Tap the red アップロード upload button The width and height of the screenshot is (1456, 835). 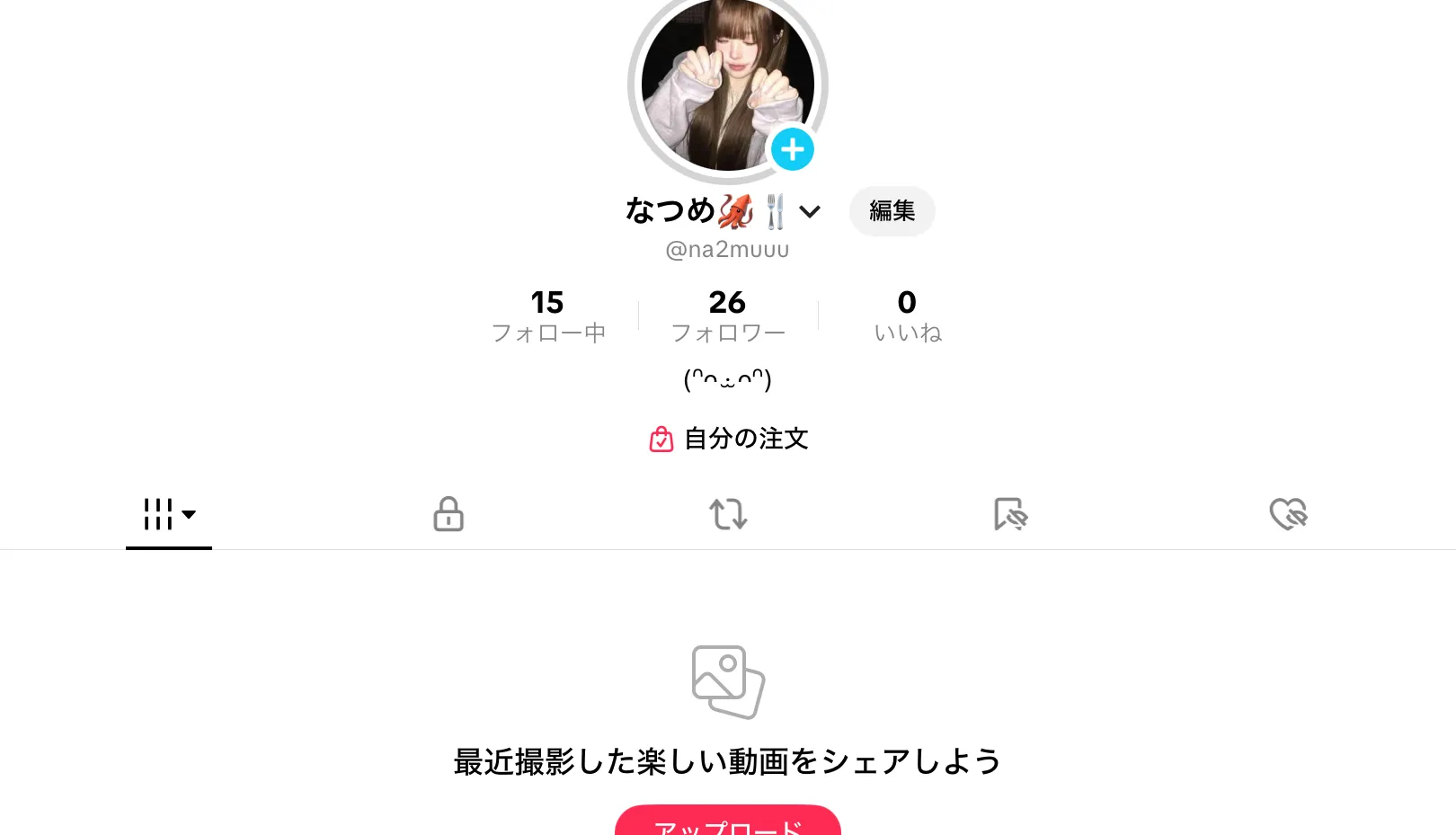728,822
